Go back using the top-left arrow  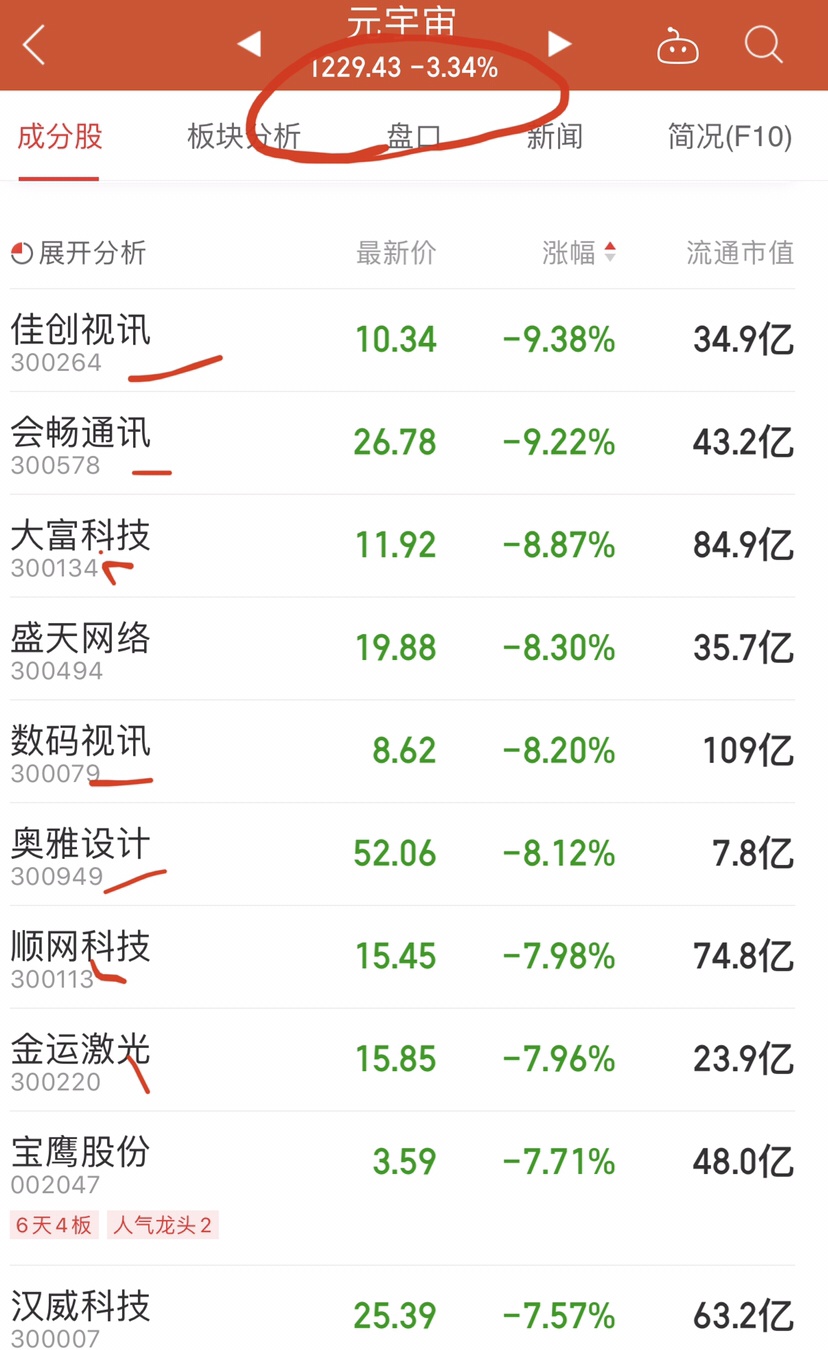[x=34, y=46]
